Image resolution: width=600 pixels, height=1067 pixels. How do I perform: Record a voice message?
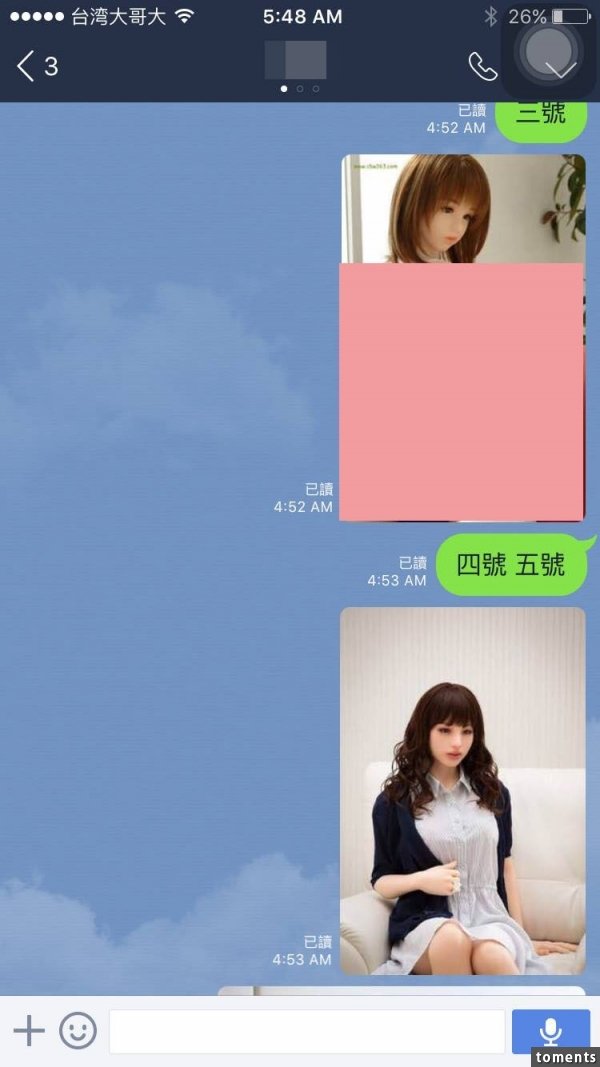click(550, 1031)
